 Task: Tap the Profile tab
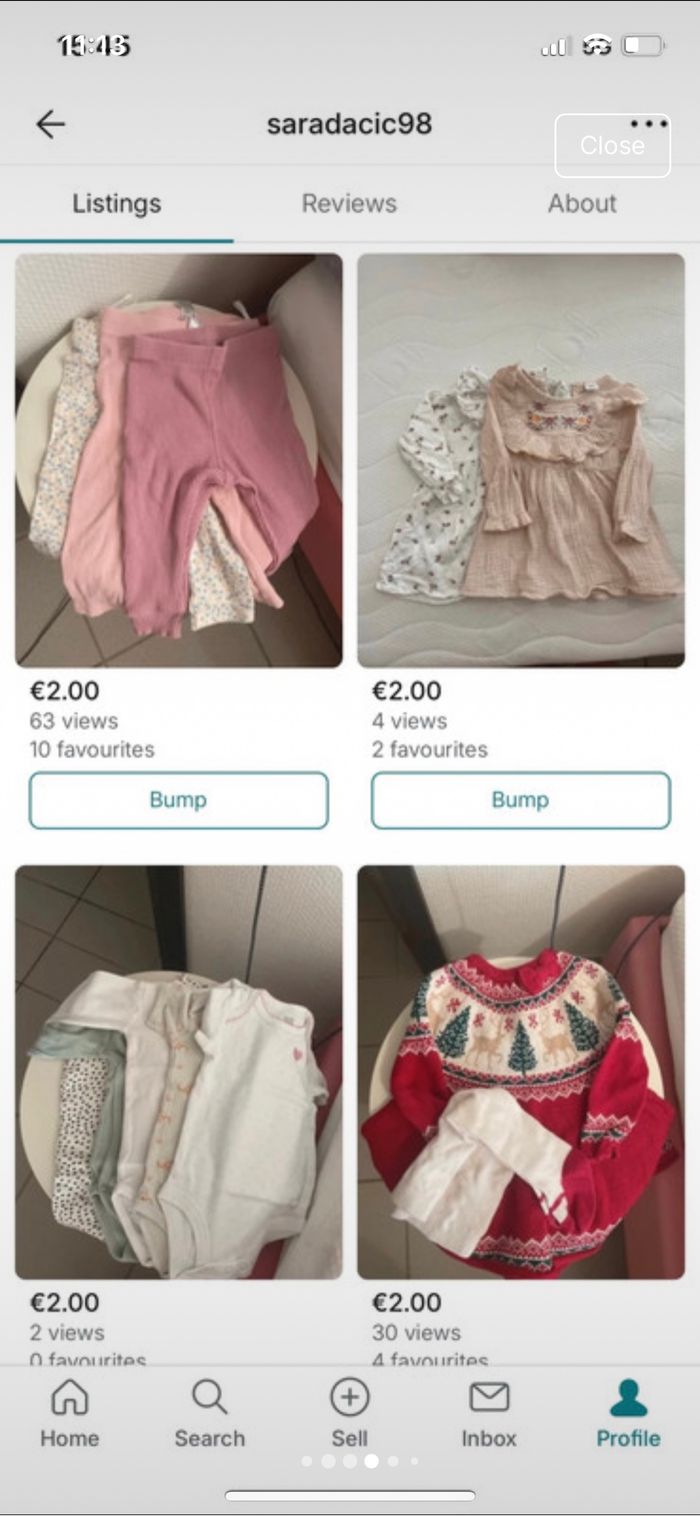tap(628, 1413)
